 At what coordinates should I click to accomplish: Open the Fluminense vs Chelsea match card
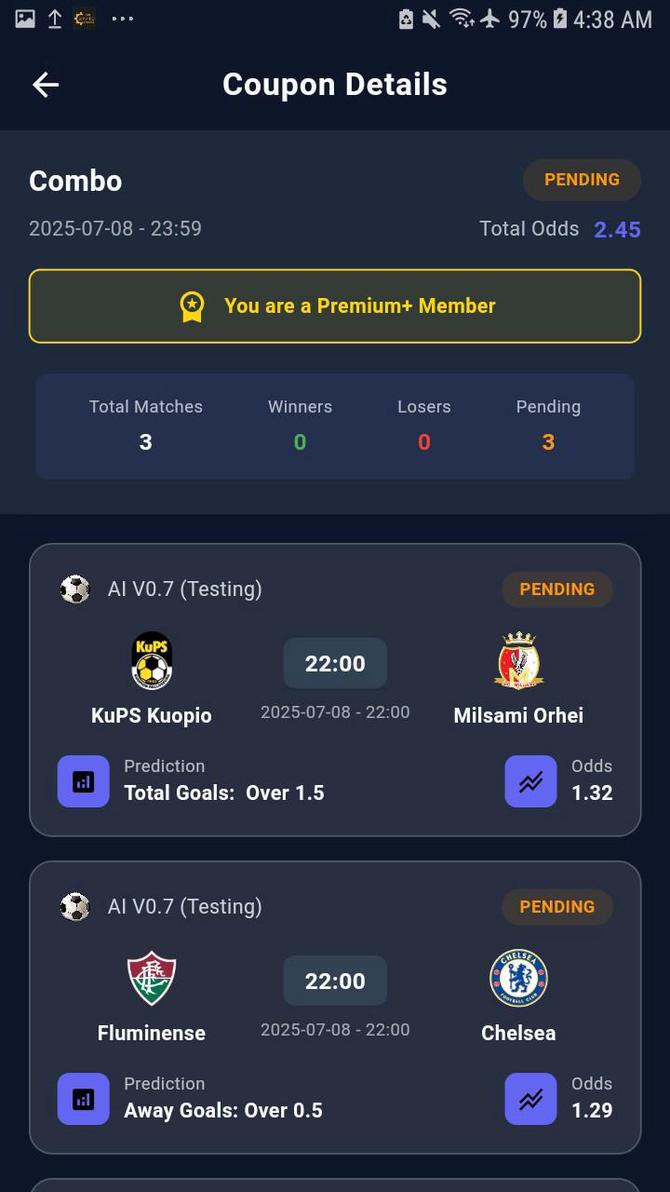click(335, 1007)
